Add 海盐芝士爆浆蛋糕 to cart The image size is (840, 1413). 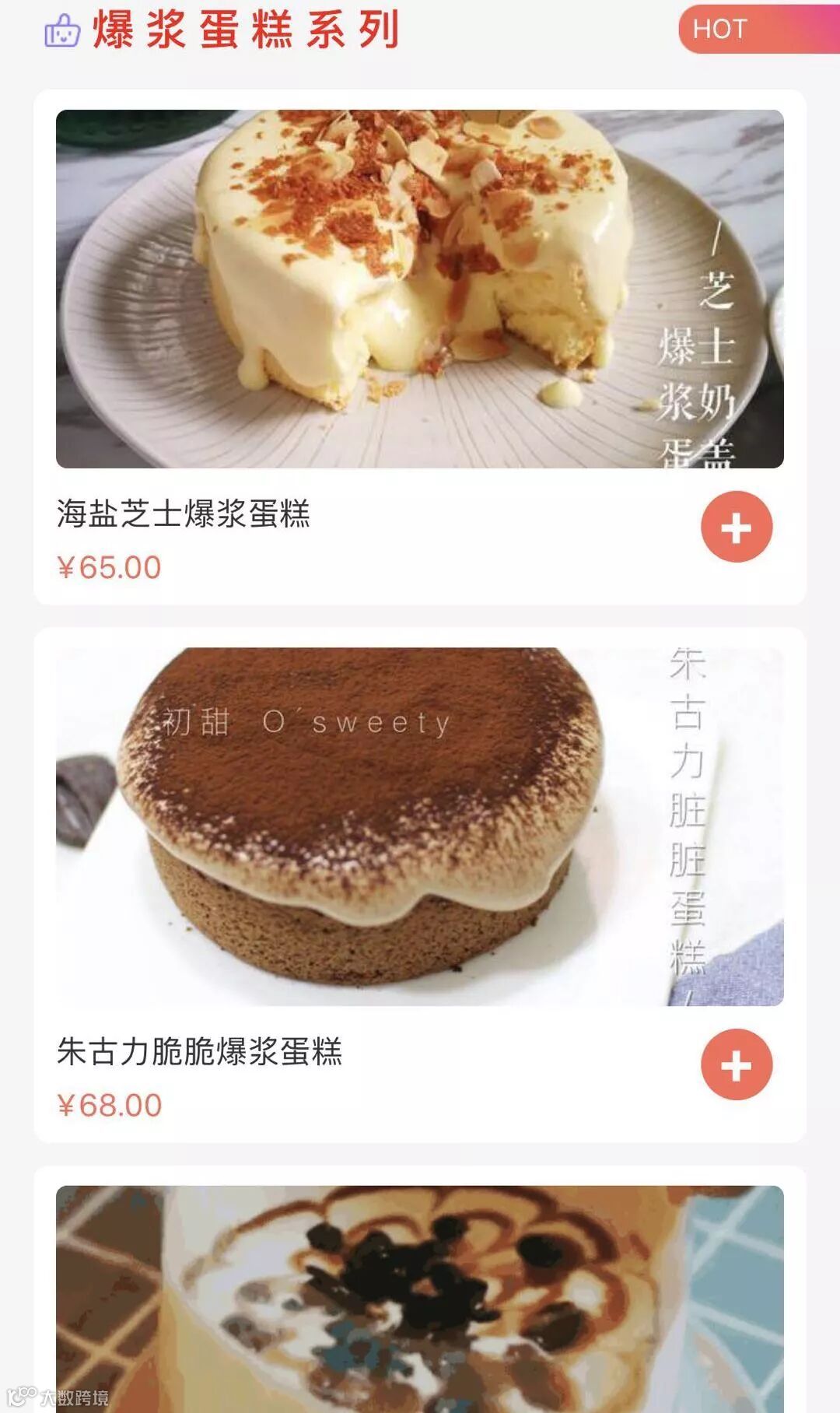[736, 527]
